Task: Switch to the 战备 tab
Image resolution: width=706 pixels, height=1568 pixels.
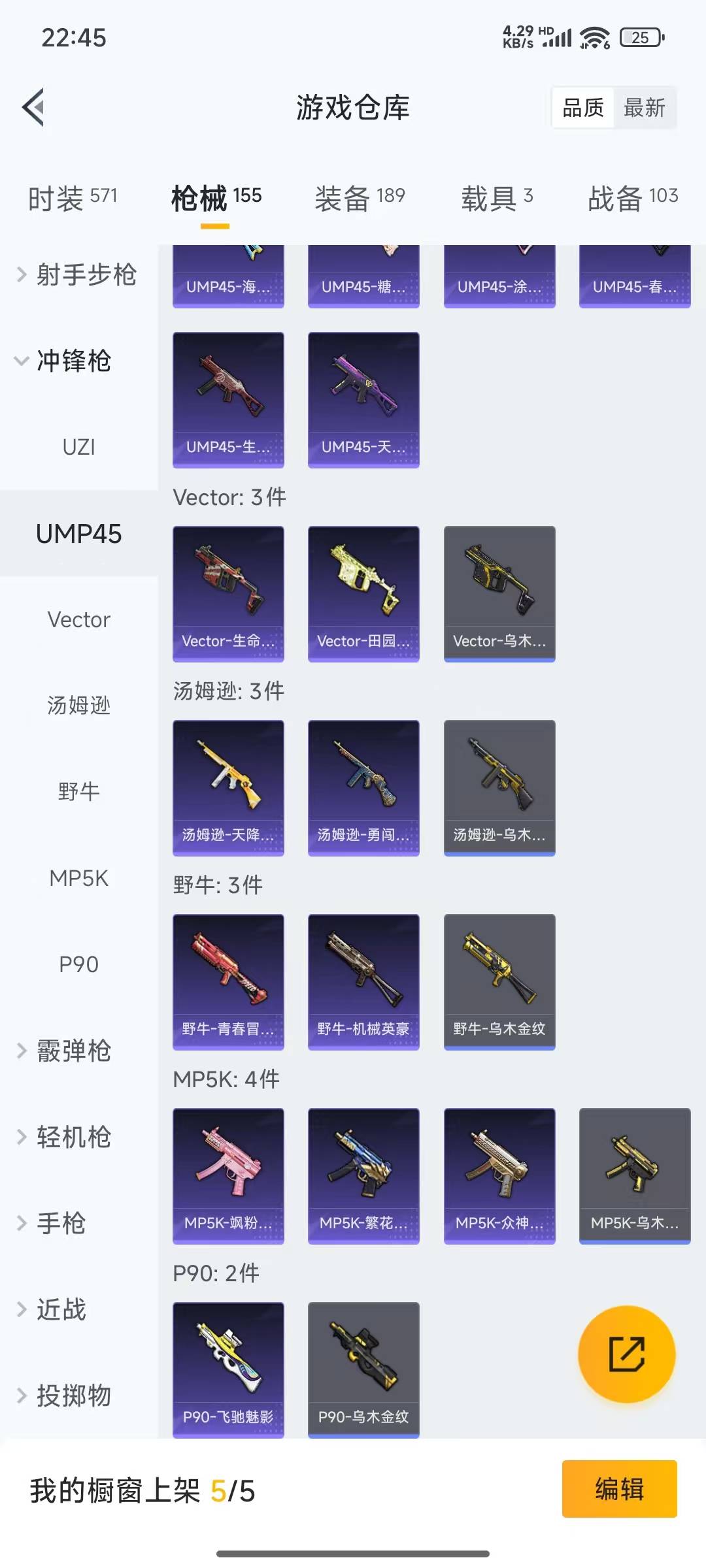Action: coord(632,197)
